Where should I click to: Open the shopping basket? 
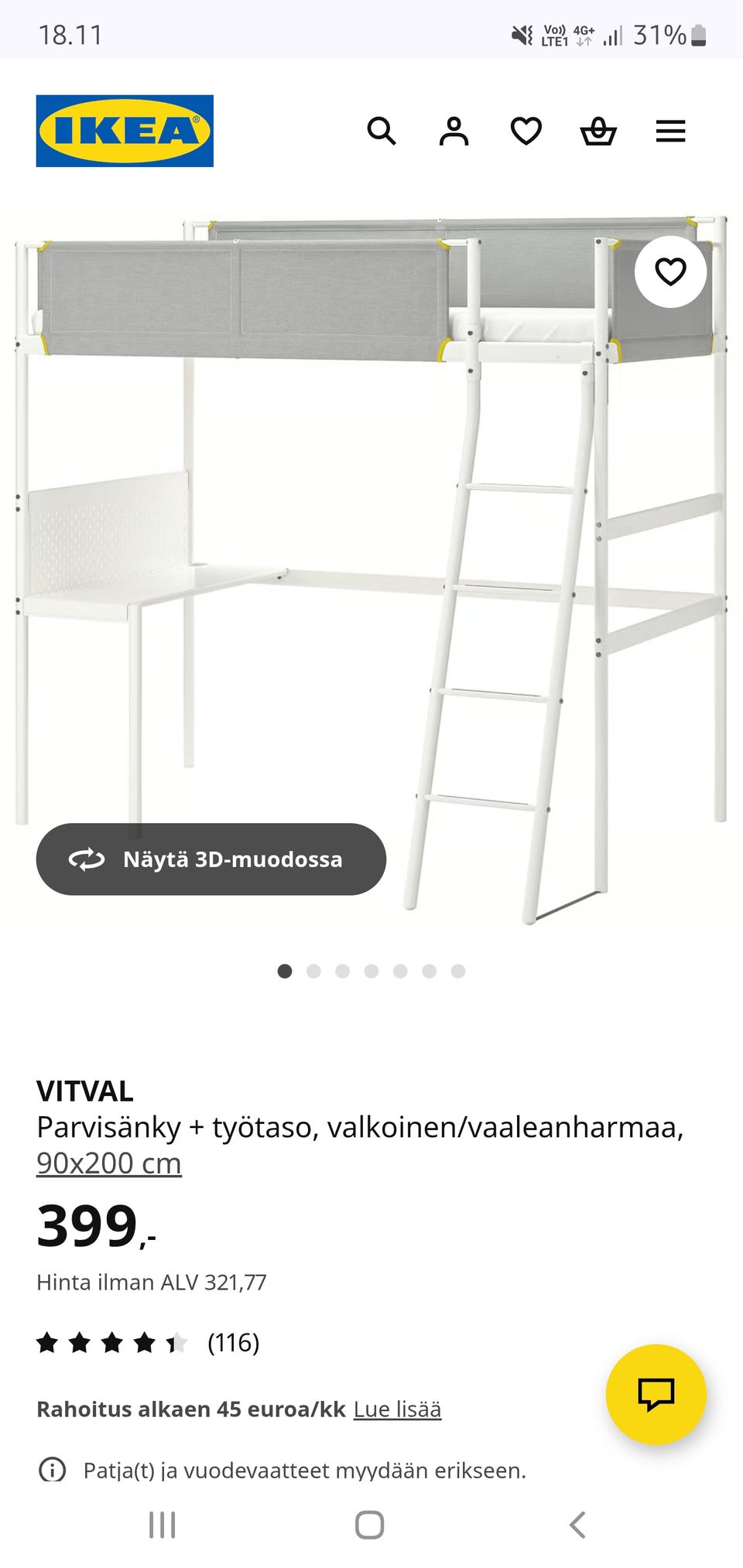tap(597, 131)
